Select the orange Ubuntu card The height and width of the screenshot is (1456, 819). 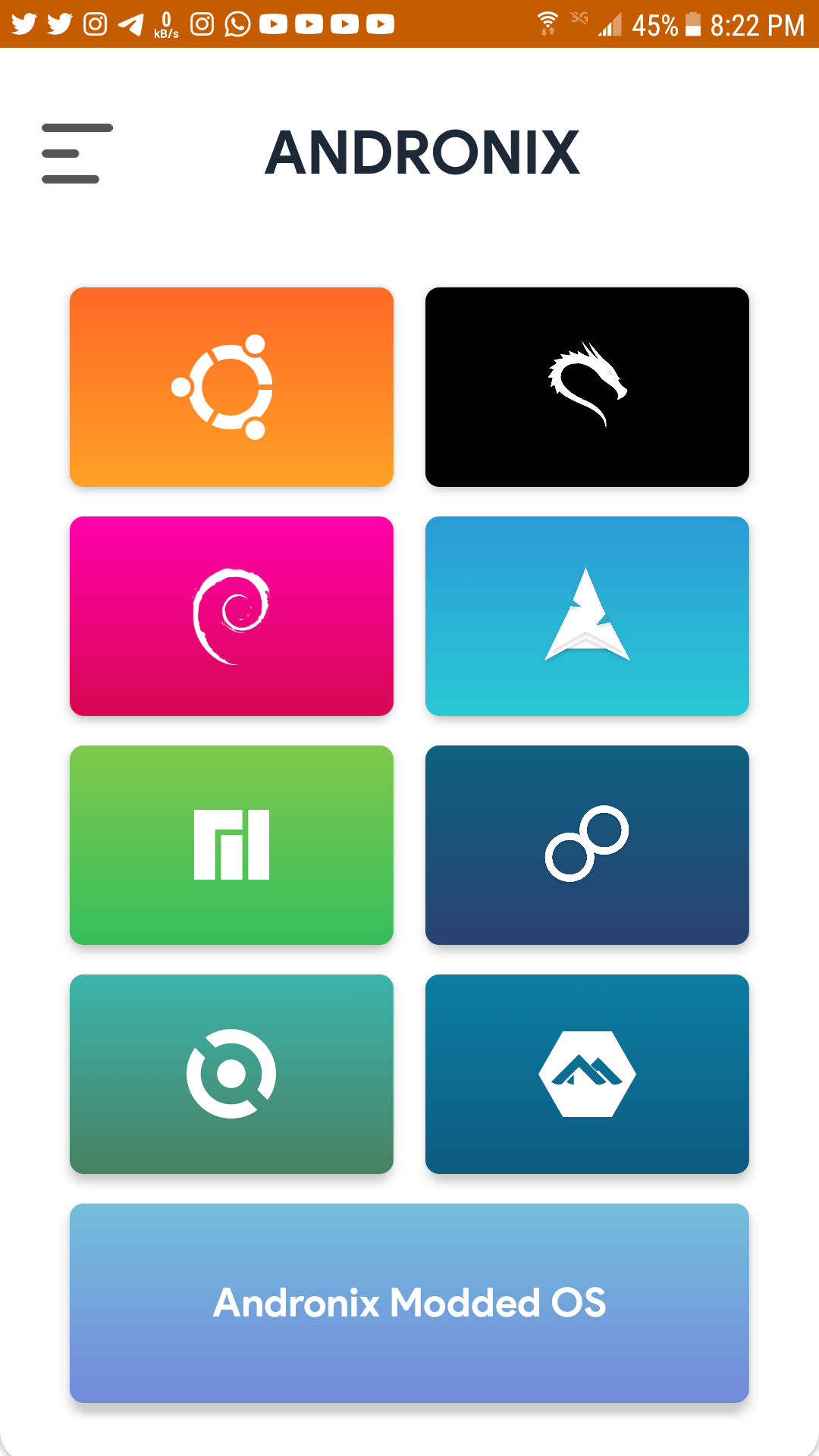coord(231,387)
